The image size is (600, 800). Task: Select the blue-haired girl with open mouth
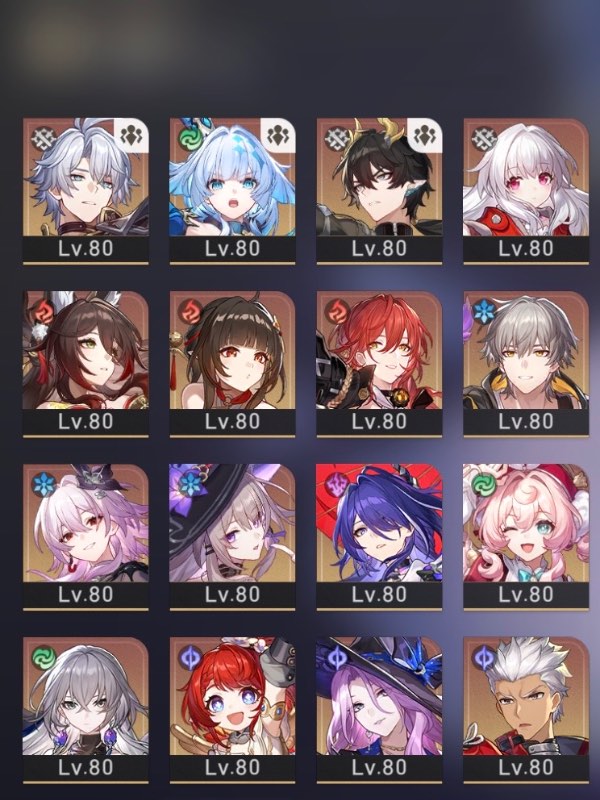point(232,180)
